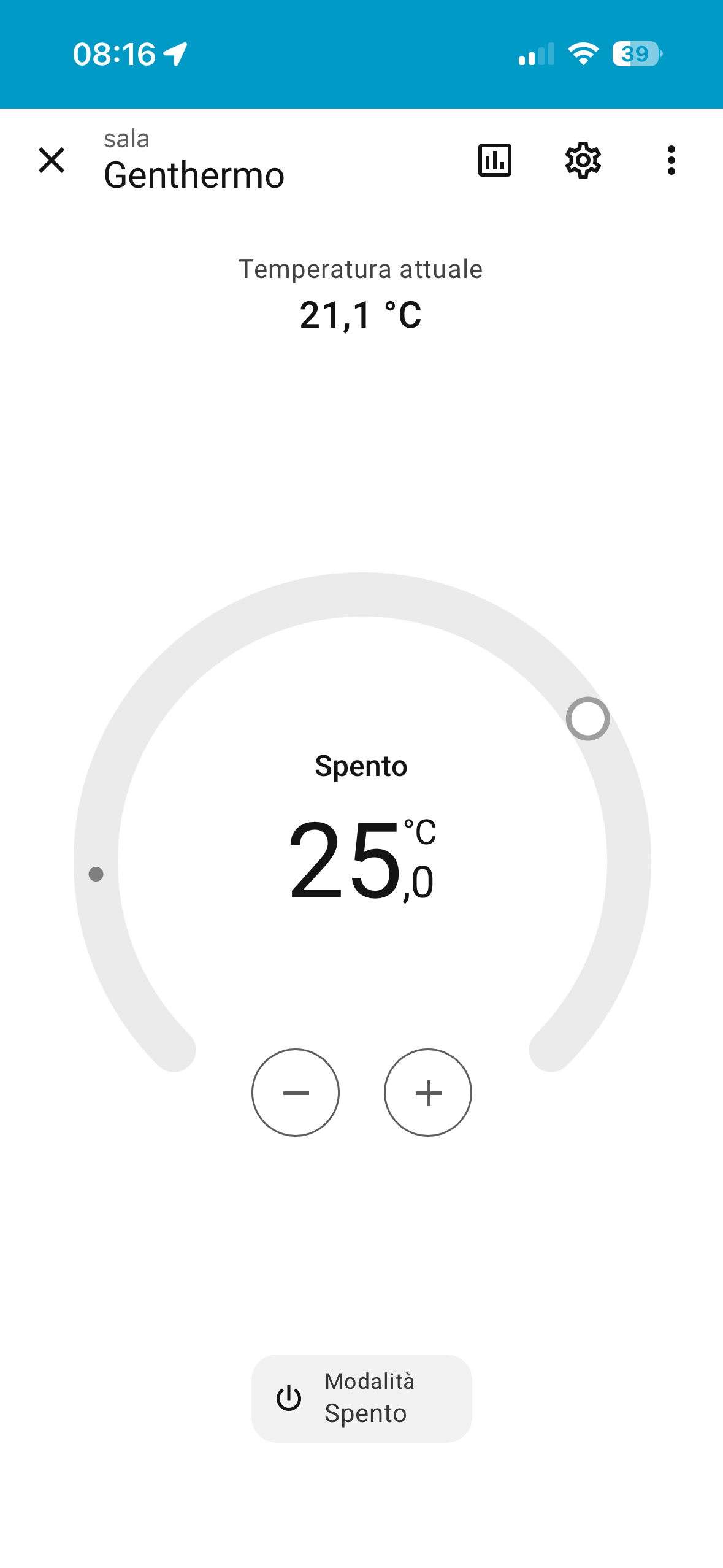Image resolution: width=723 pixels, height=1568 pixels.
Task: Increase target temperature with plus button
Action: (428, 1093)
